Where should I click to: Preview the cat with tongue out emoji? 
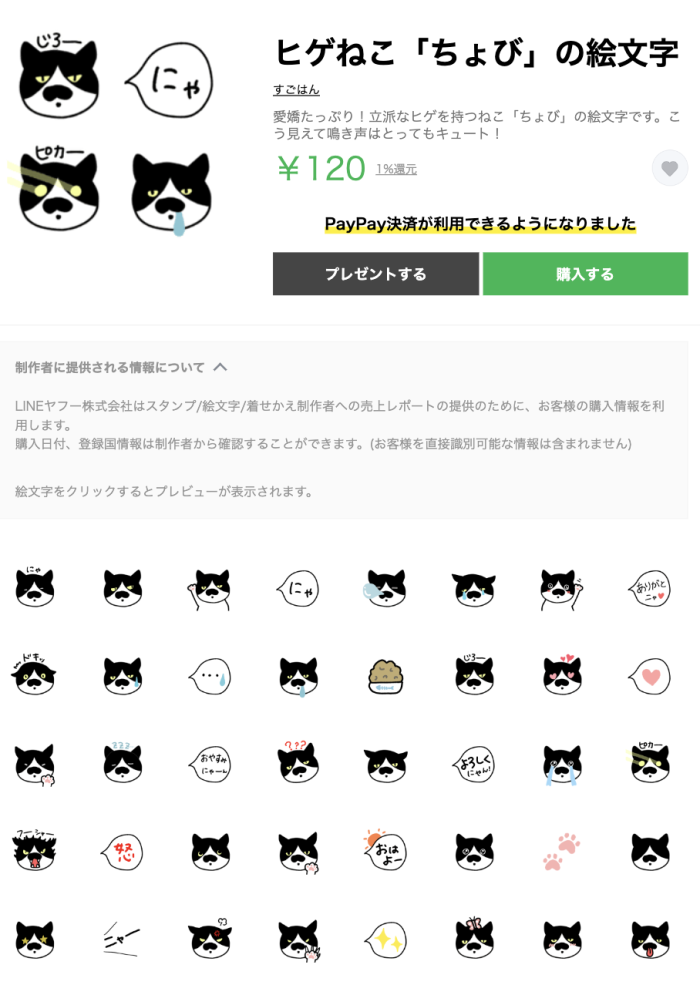650,940
